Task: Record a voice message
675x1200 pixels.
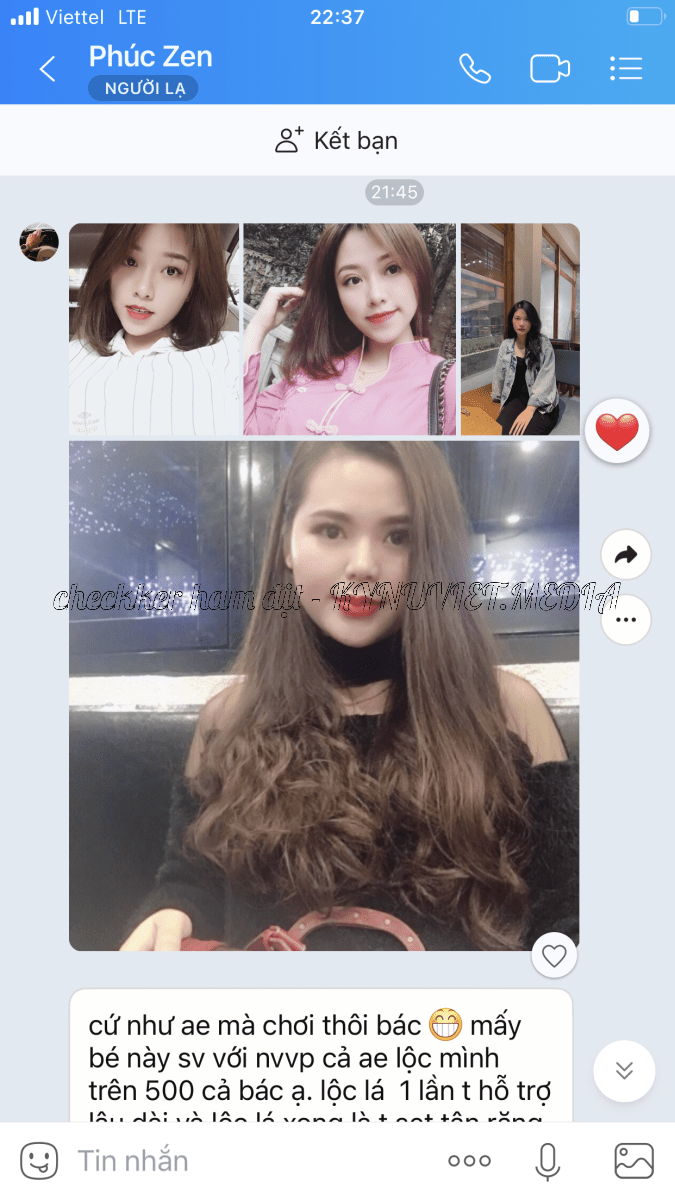Action: (x=547, y=1161)
